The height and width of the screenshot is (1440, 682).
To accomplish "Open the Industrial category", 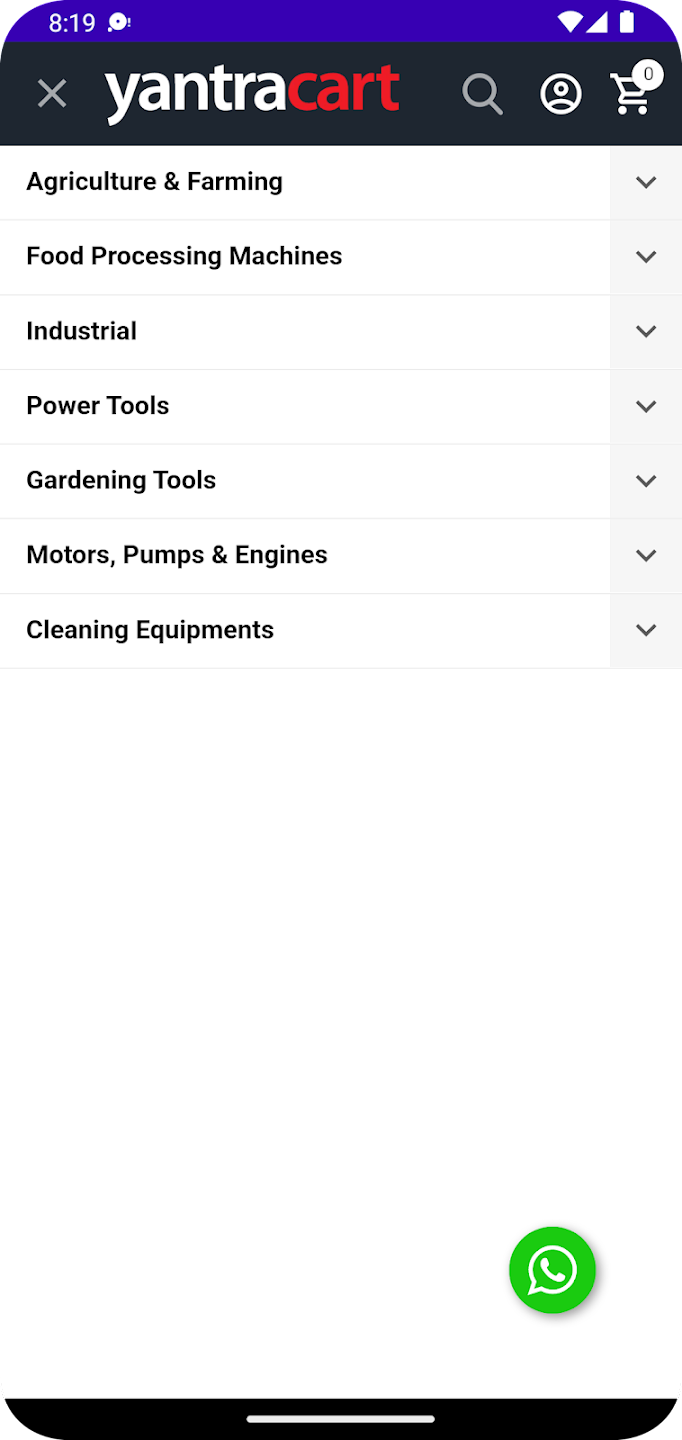I will (x=81, y=331).
